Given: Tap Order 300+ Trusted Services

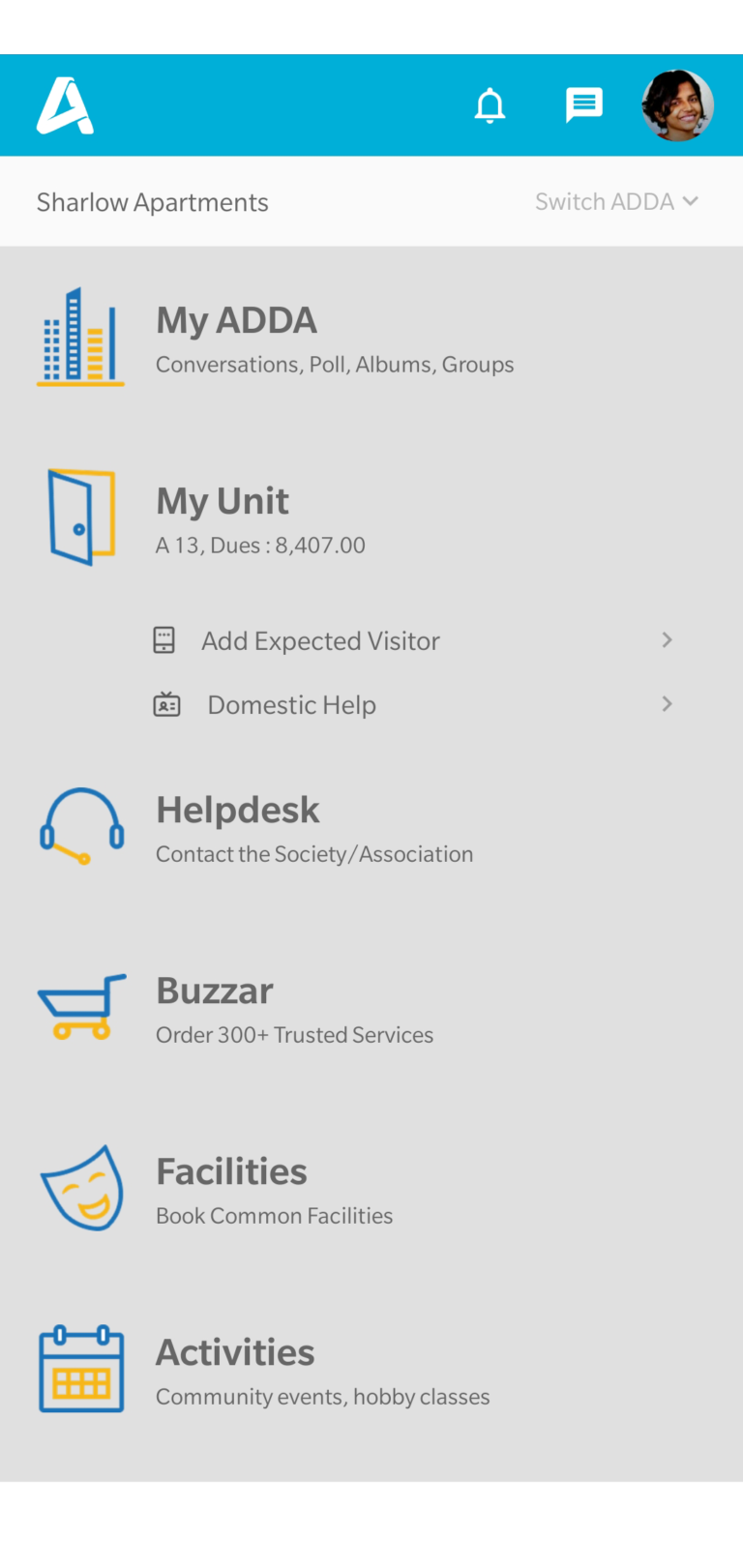Looking at the screenshot, I should pos(294,1034).
